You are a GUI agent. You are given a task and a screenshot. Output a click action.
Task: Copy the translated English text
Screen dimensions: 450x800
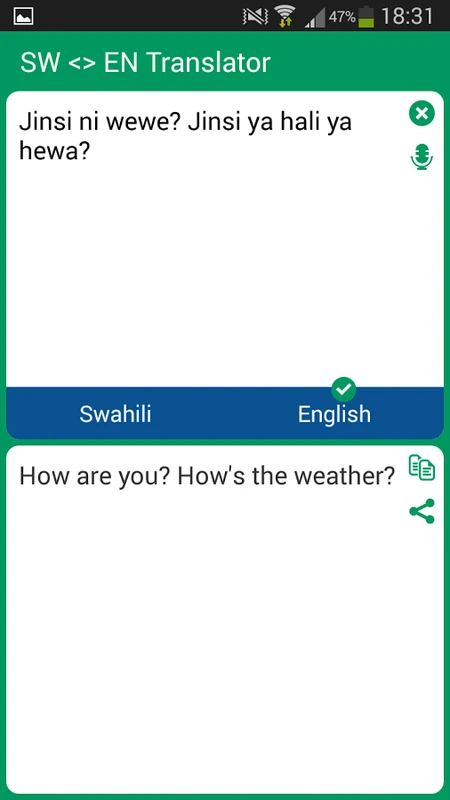(422, 468)
